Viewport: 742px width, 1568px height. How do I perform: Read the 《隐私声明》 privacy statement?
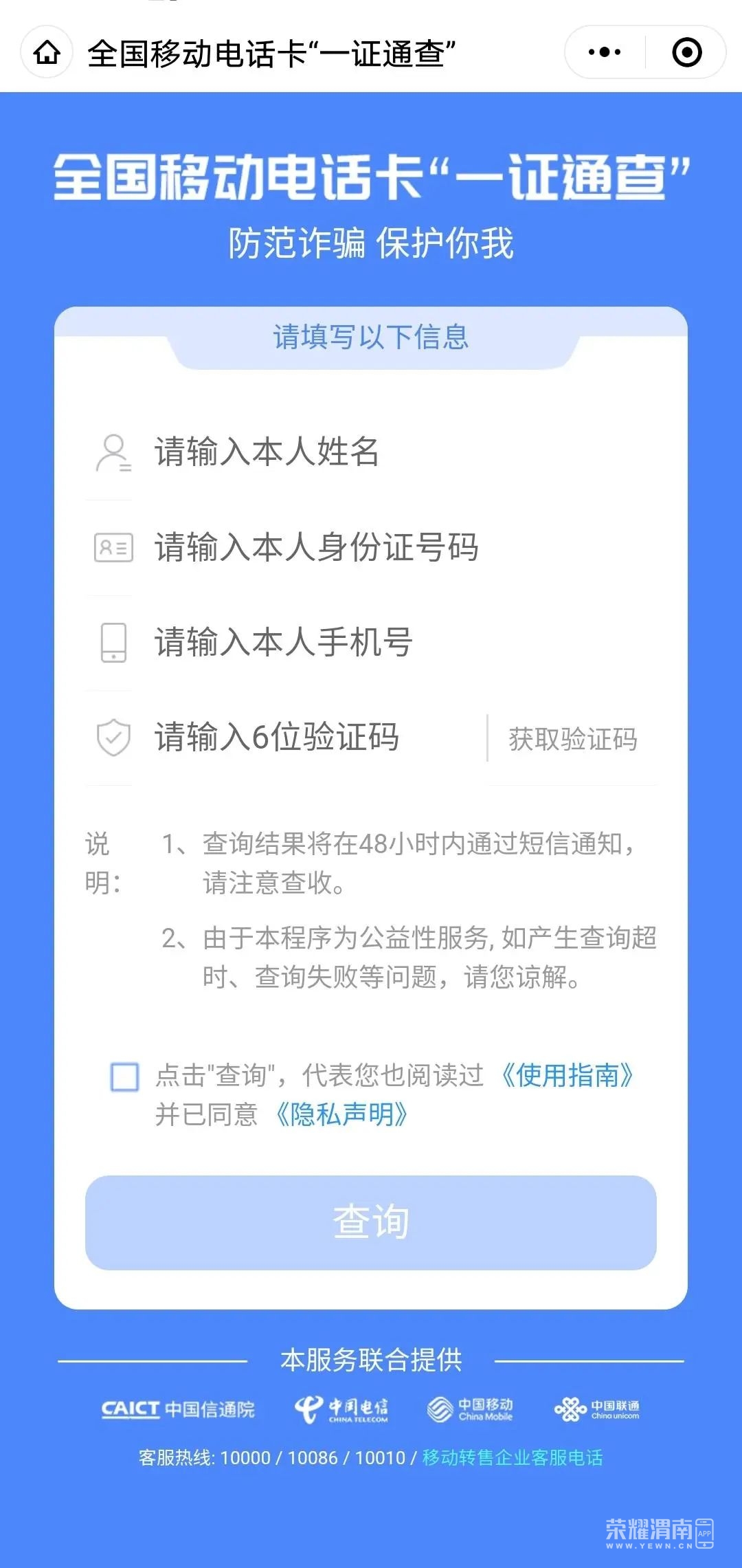341,1114
